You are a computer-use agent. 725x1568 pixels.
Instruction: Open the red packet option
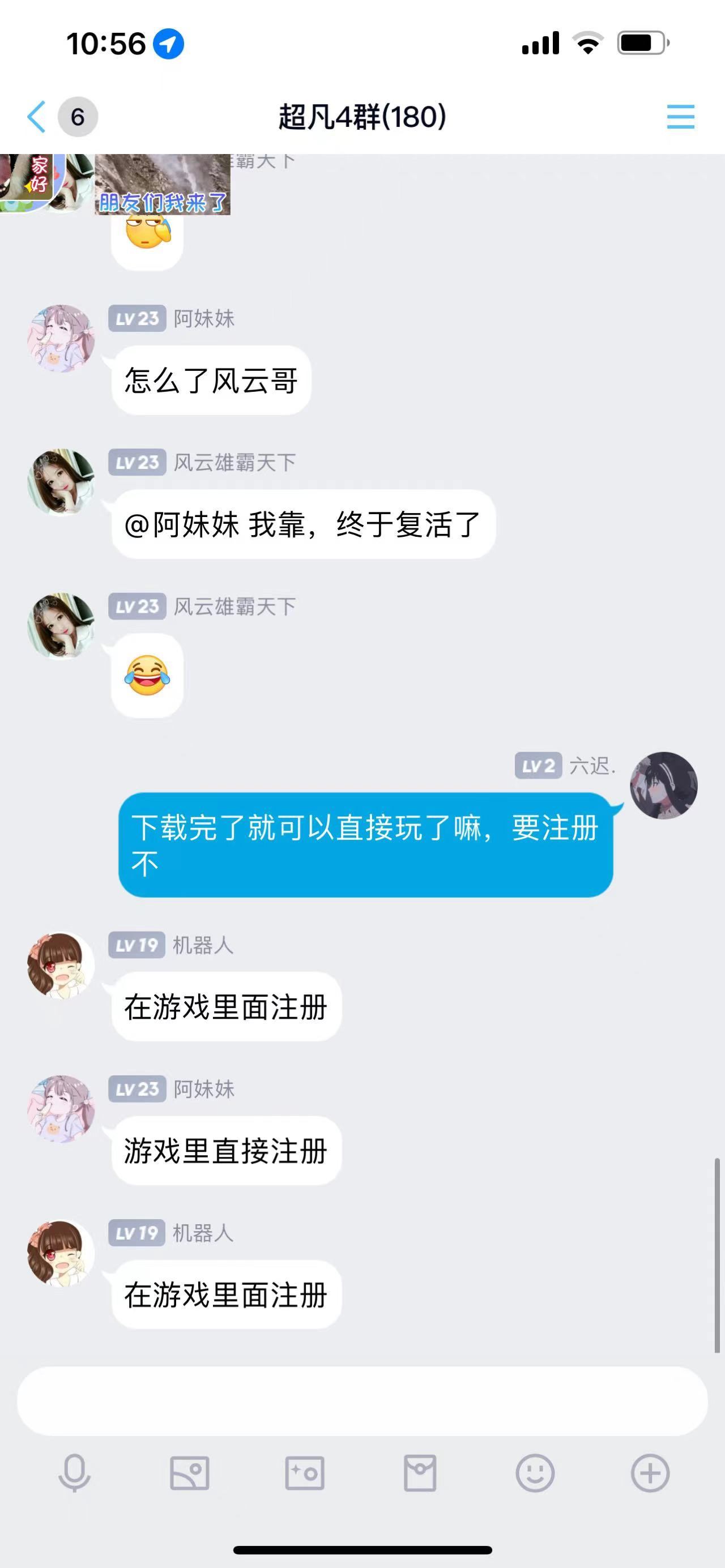point(420,1473)
